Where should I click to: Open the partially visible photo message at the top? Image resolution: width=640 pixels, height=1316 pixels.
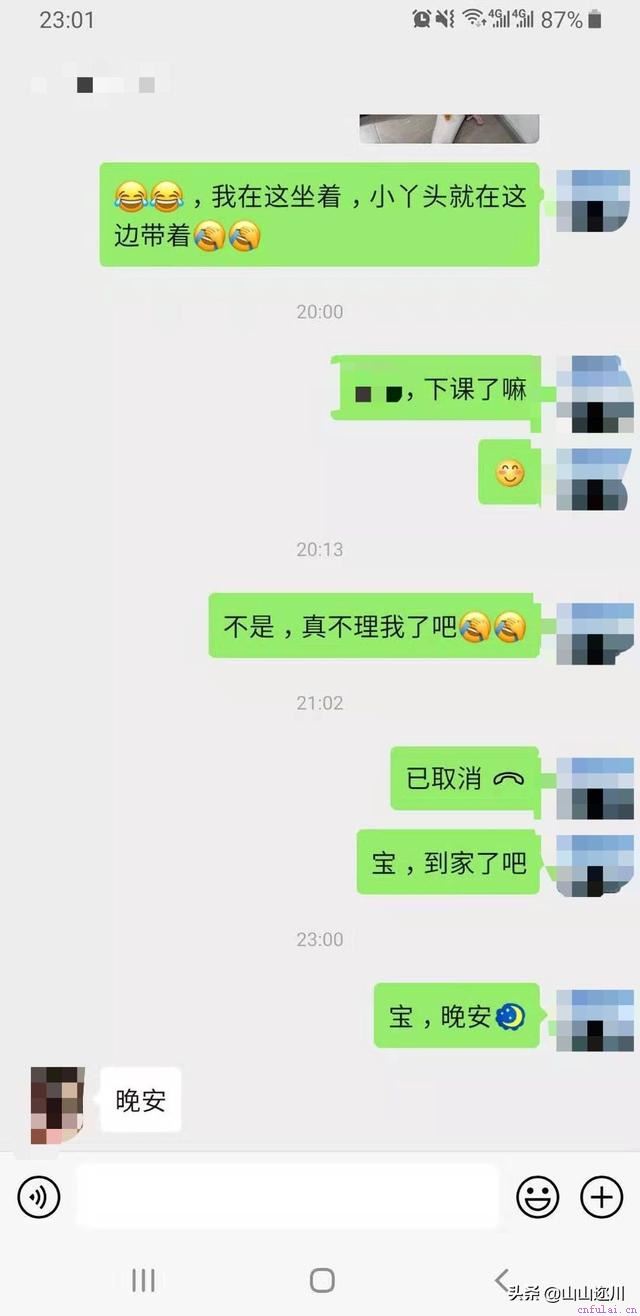(x=449, y=128)
